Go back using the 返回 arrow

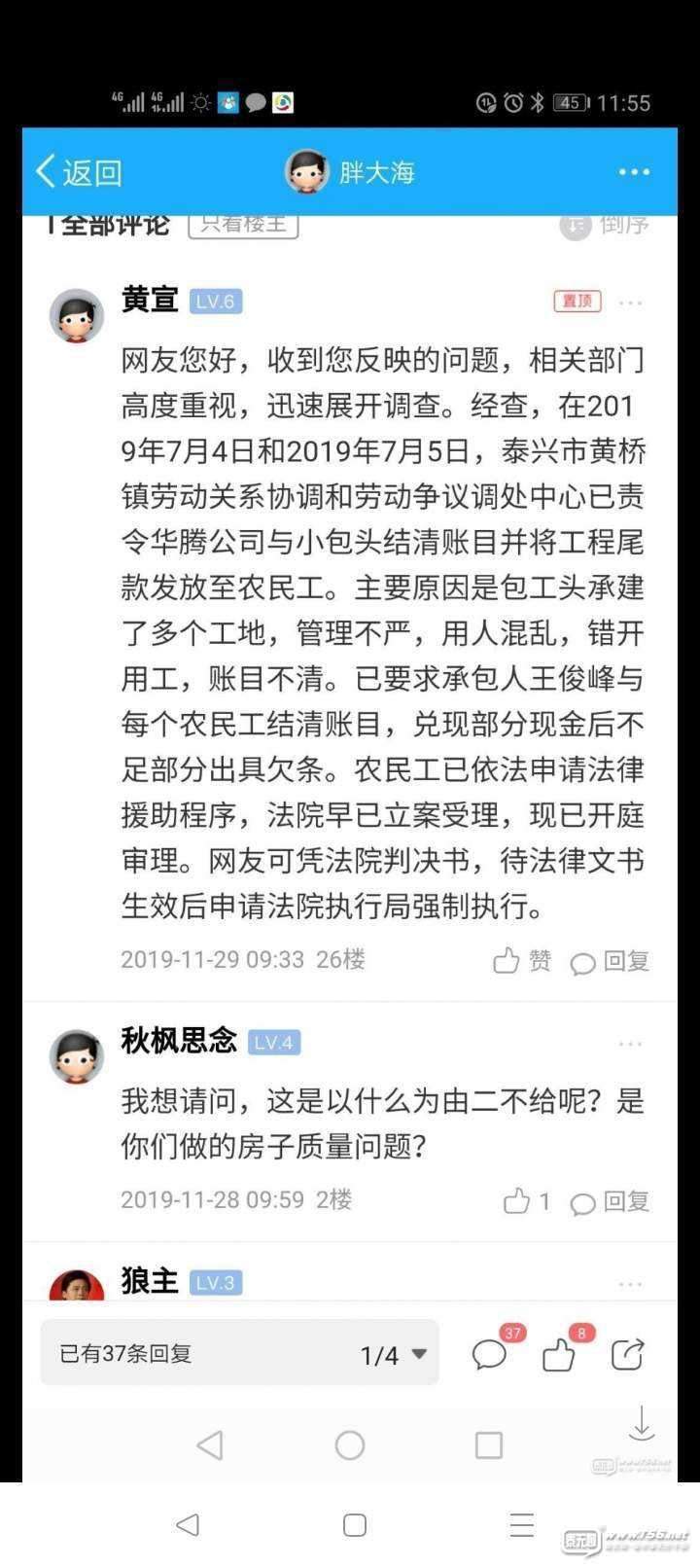click(x=78, y=172)
